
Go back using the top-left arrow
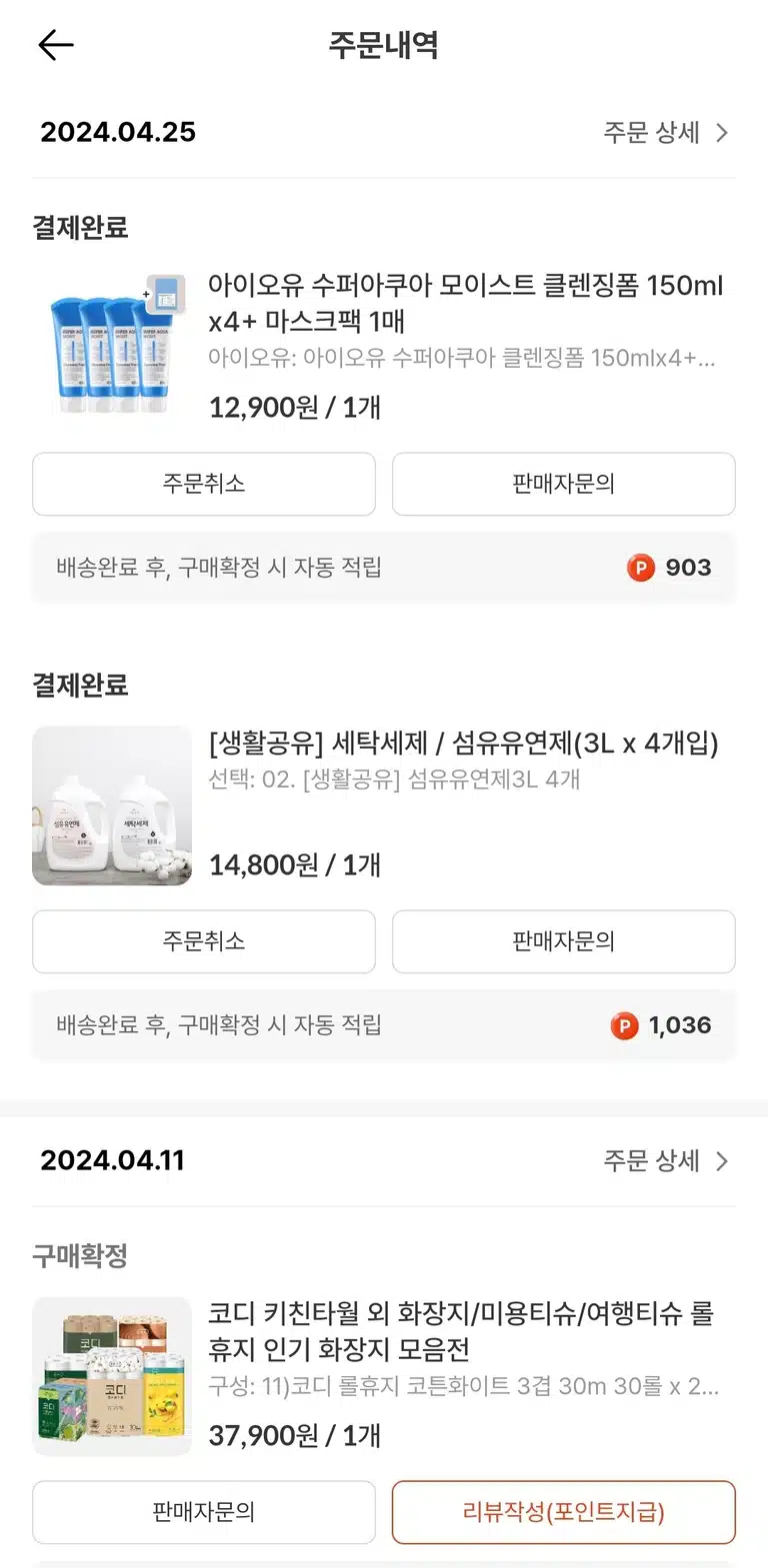(x=56, y=45)
